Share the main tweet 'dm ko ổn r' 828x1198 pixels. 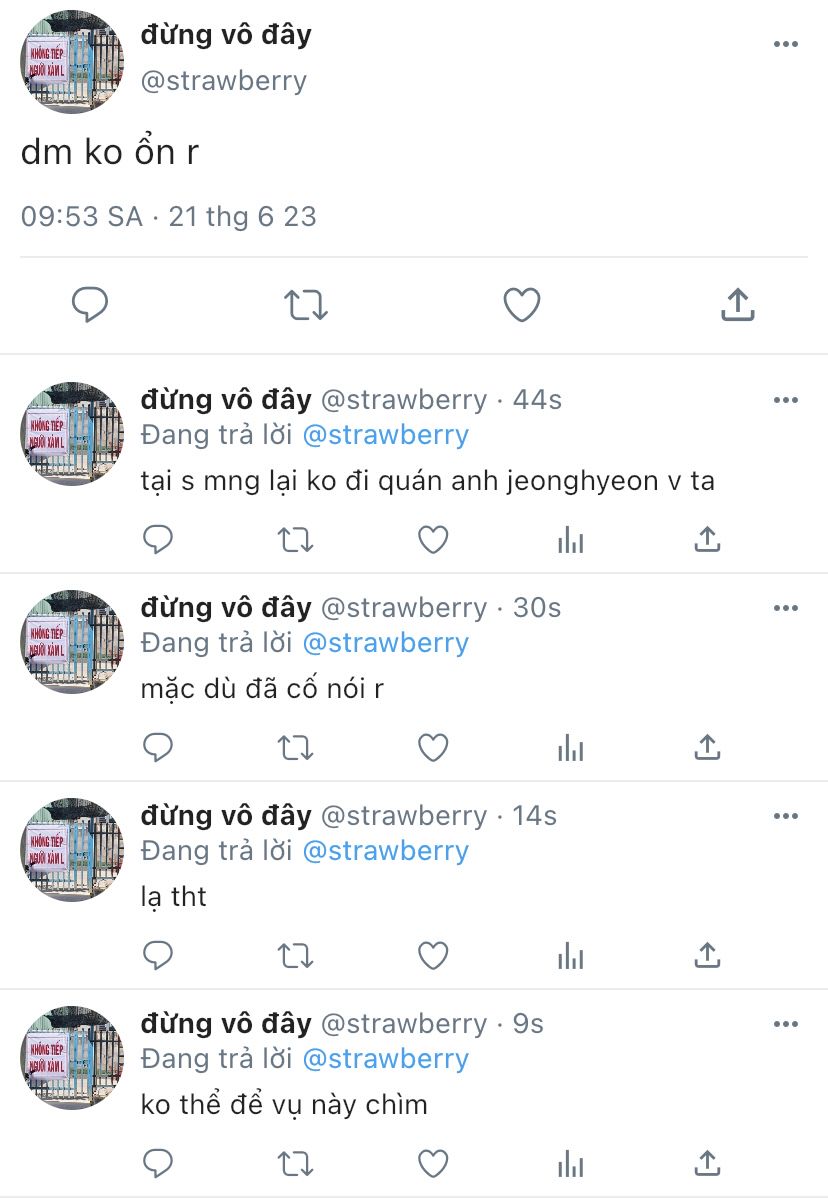[x=737, y=305]
